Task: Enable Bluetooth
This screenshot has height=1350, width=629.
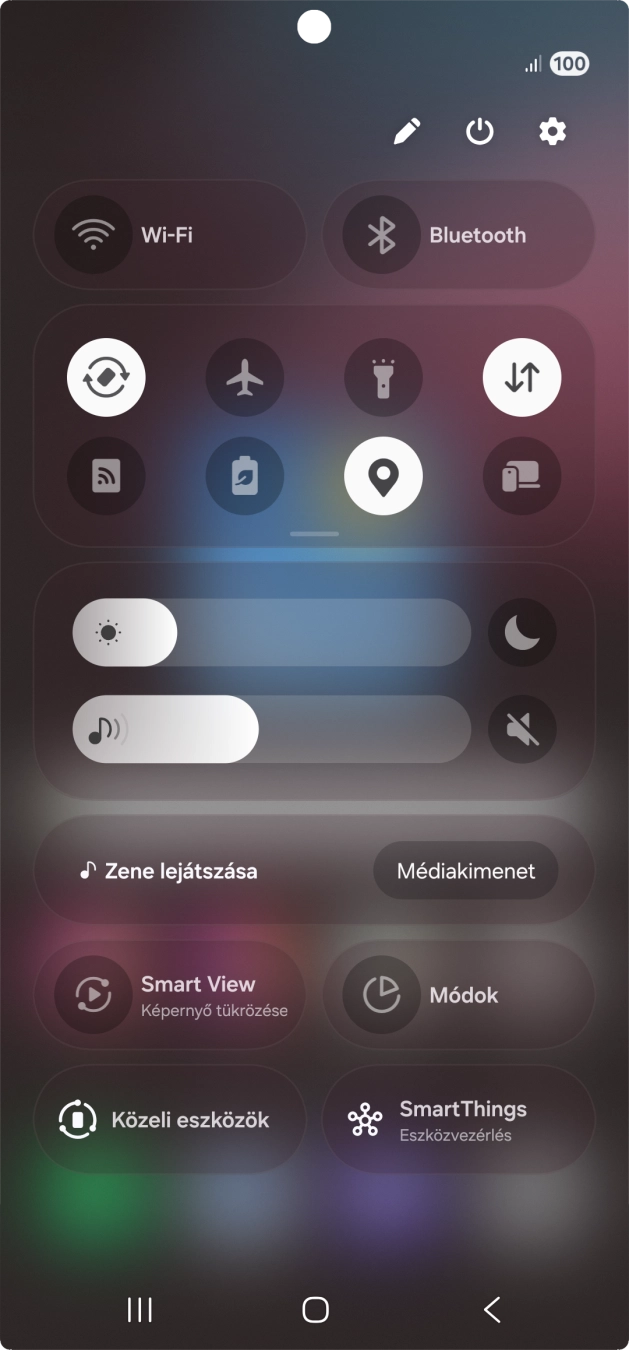Action: click(x=382, y=235)
